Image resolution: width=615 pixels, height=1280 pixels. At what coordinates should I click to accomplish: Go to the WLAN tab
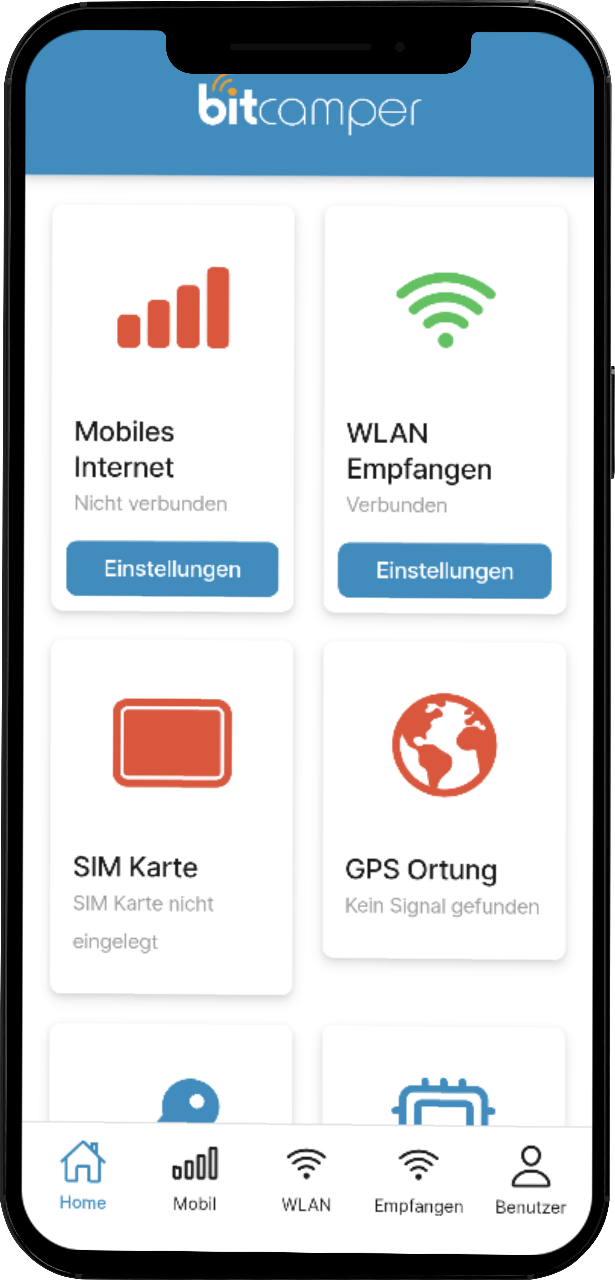[x=306, y=1178]
